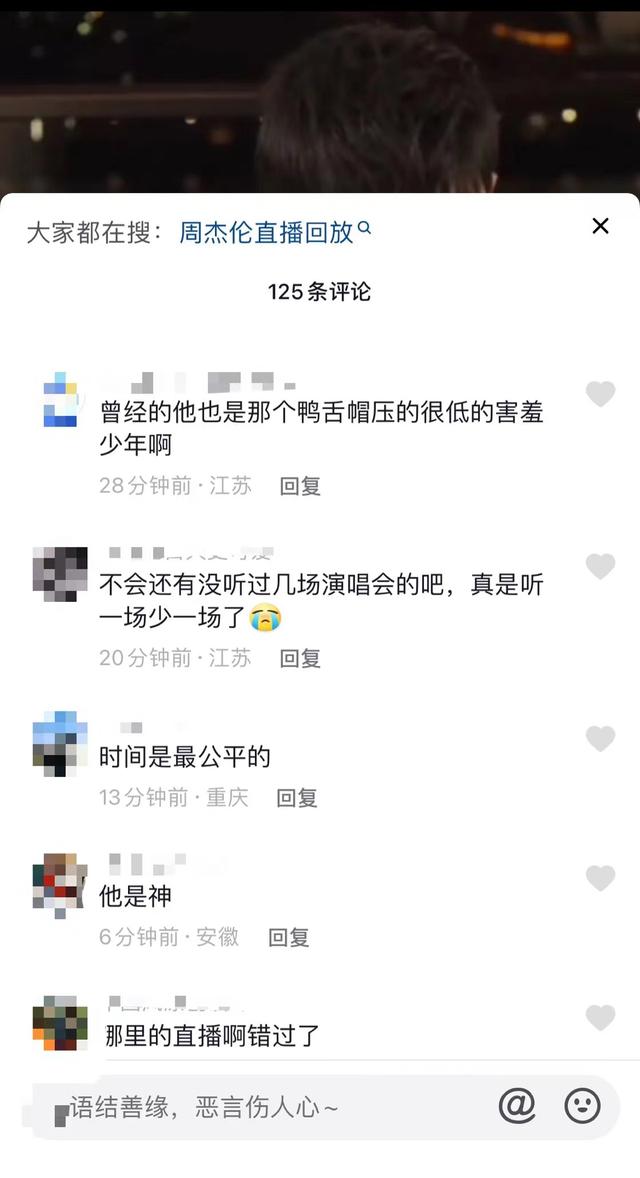Reply to the 28分钟前 江苏 comment
This screenshot has width=640, height=1178.
[x=300, y=486]
